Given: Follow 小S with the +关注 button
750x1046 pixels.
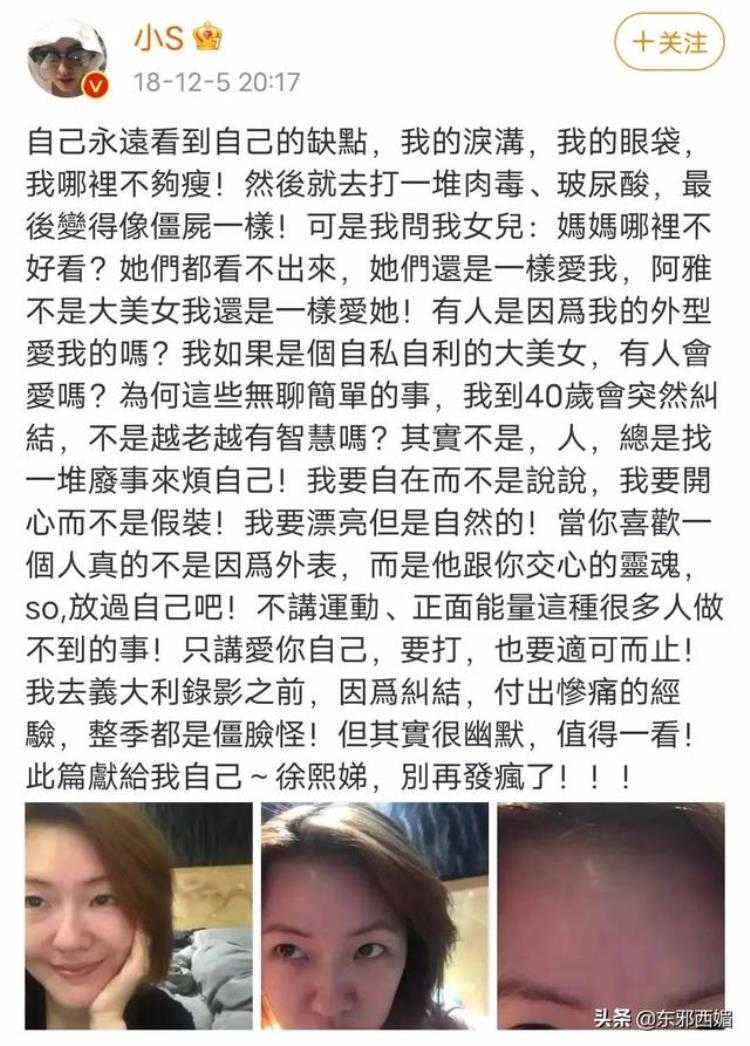Looking at the screenshot, I should tap(669, 42).
